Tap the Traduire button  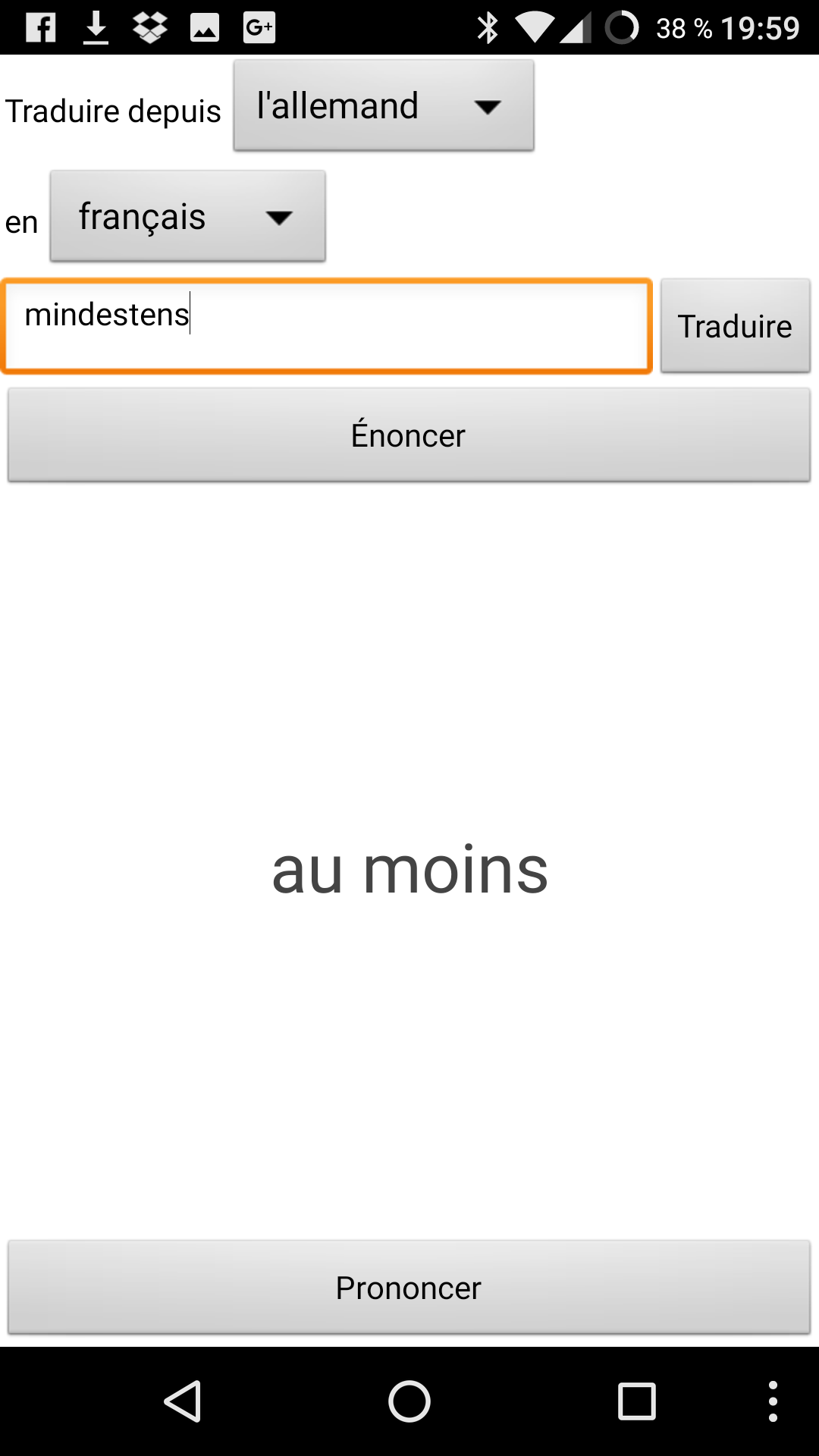pyautogui.click(x=735, y=326)
